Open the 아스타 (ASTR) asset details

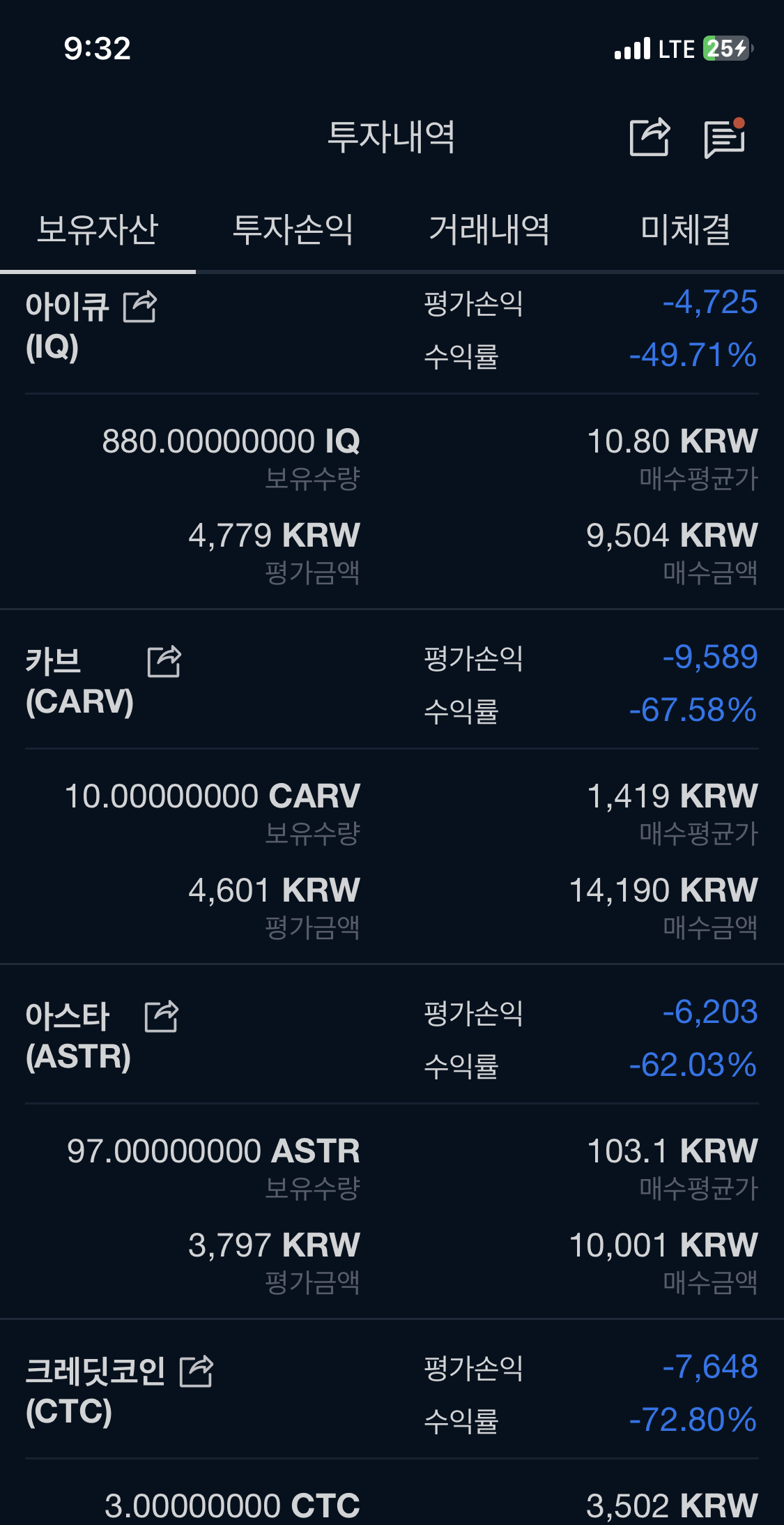click(78, 1036)
